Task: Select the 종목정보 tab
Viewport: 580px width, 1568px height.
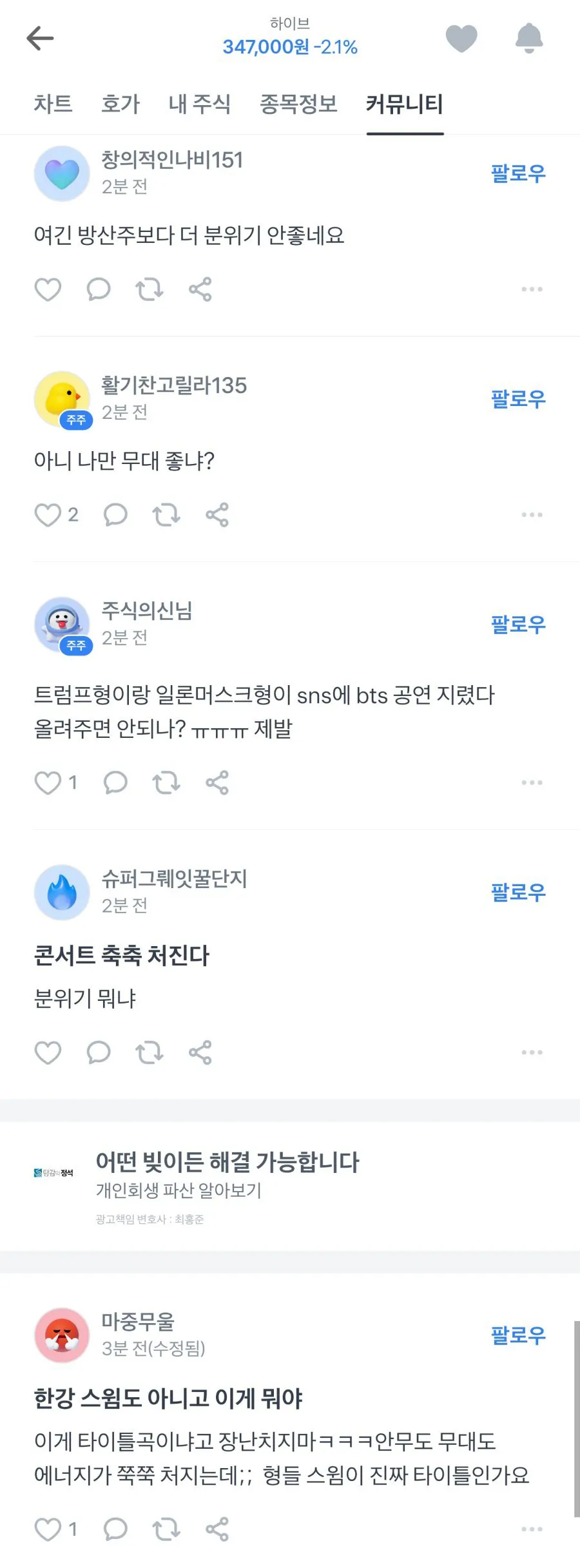Action: (x=298, y=104)
